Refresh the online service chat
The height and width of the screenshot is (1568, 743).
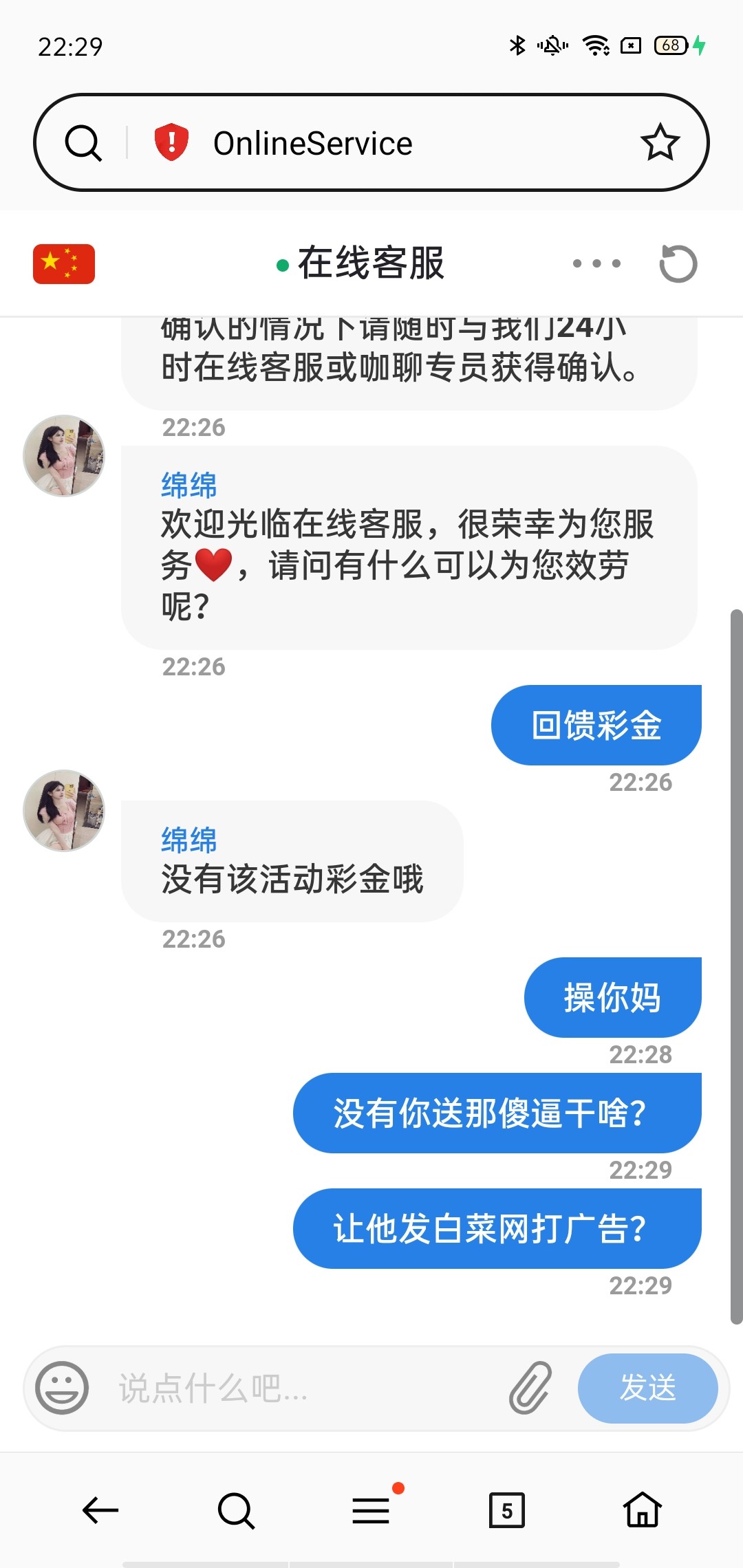click(678, 263)
